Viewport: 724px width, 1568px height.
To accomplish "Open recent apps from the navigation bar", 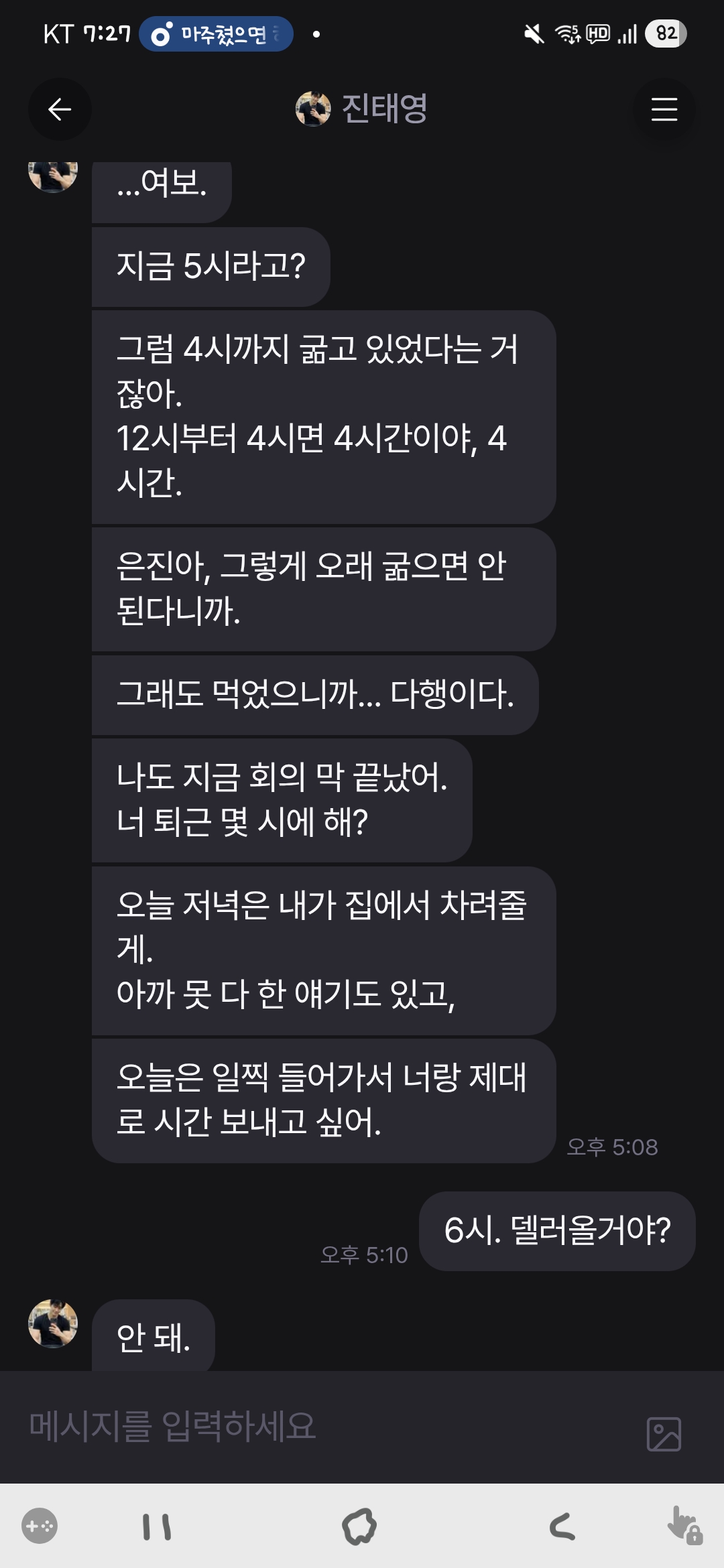I will click(157, 1527).
